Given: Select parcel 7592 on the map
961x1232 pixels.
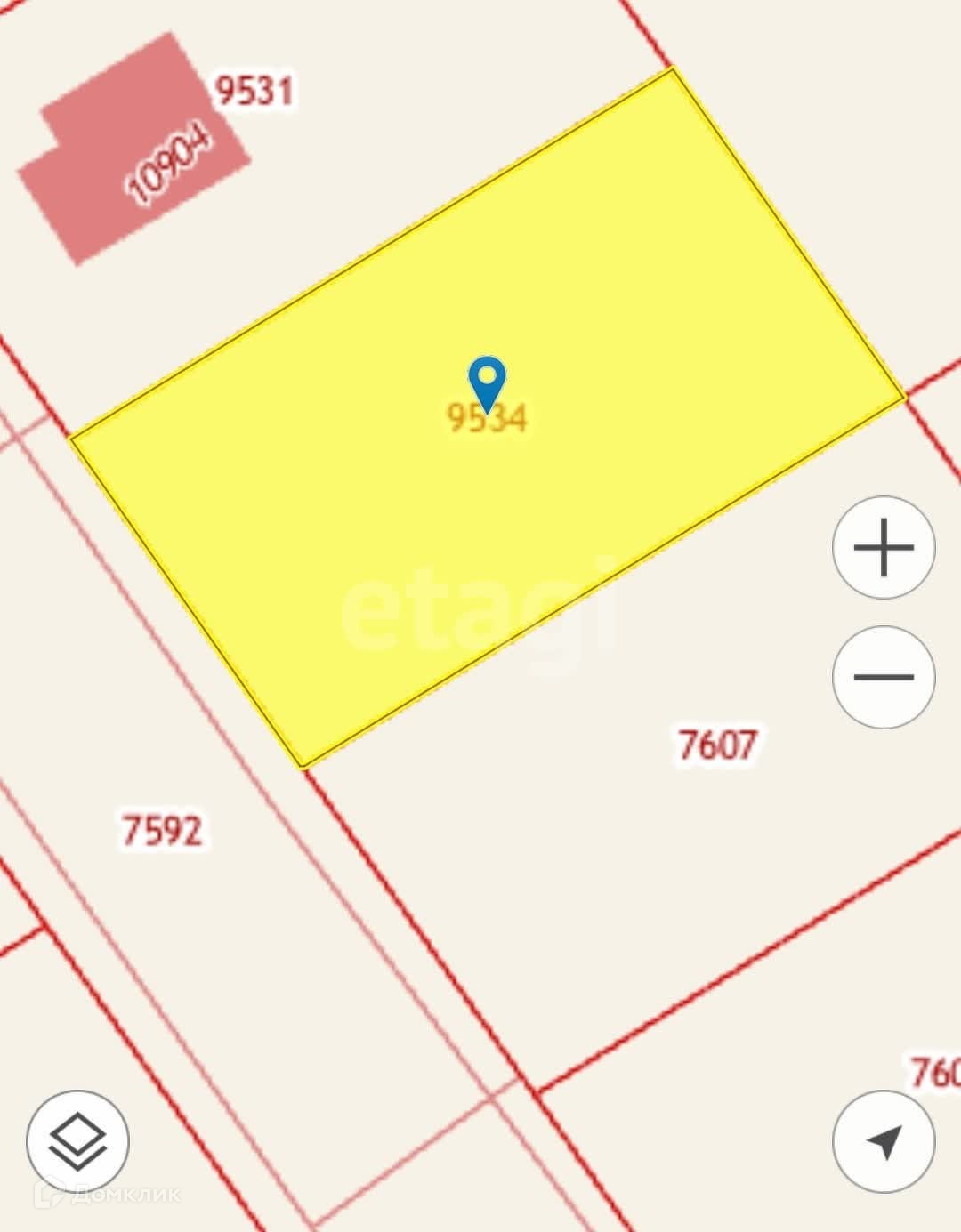Looking at the screenshot, I should 162,830.
